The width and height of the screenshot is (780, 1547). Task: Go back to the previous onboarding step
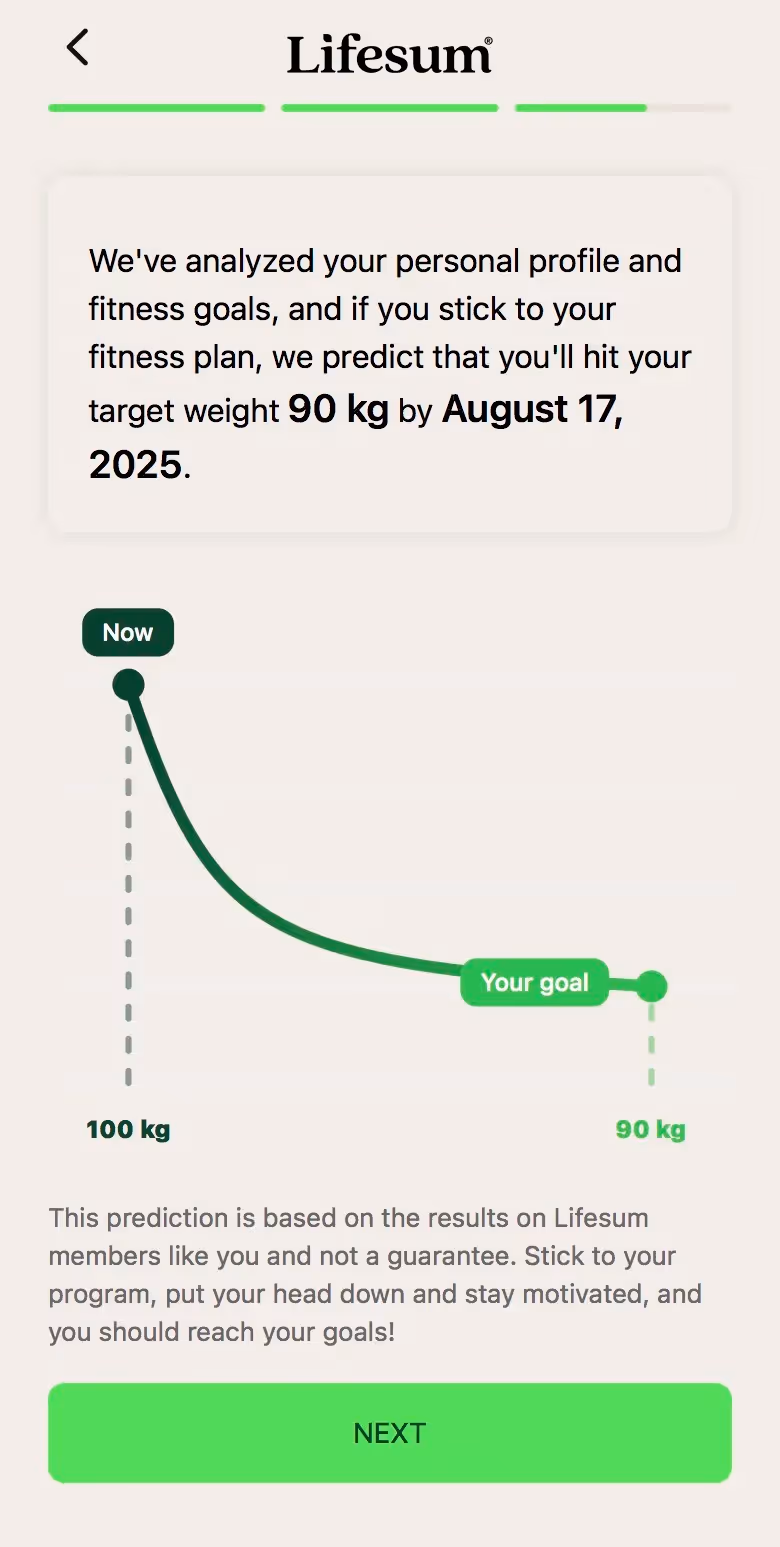(77, 48)
